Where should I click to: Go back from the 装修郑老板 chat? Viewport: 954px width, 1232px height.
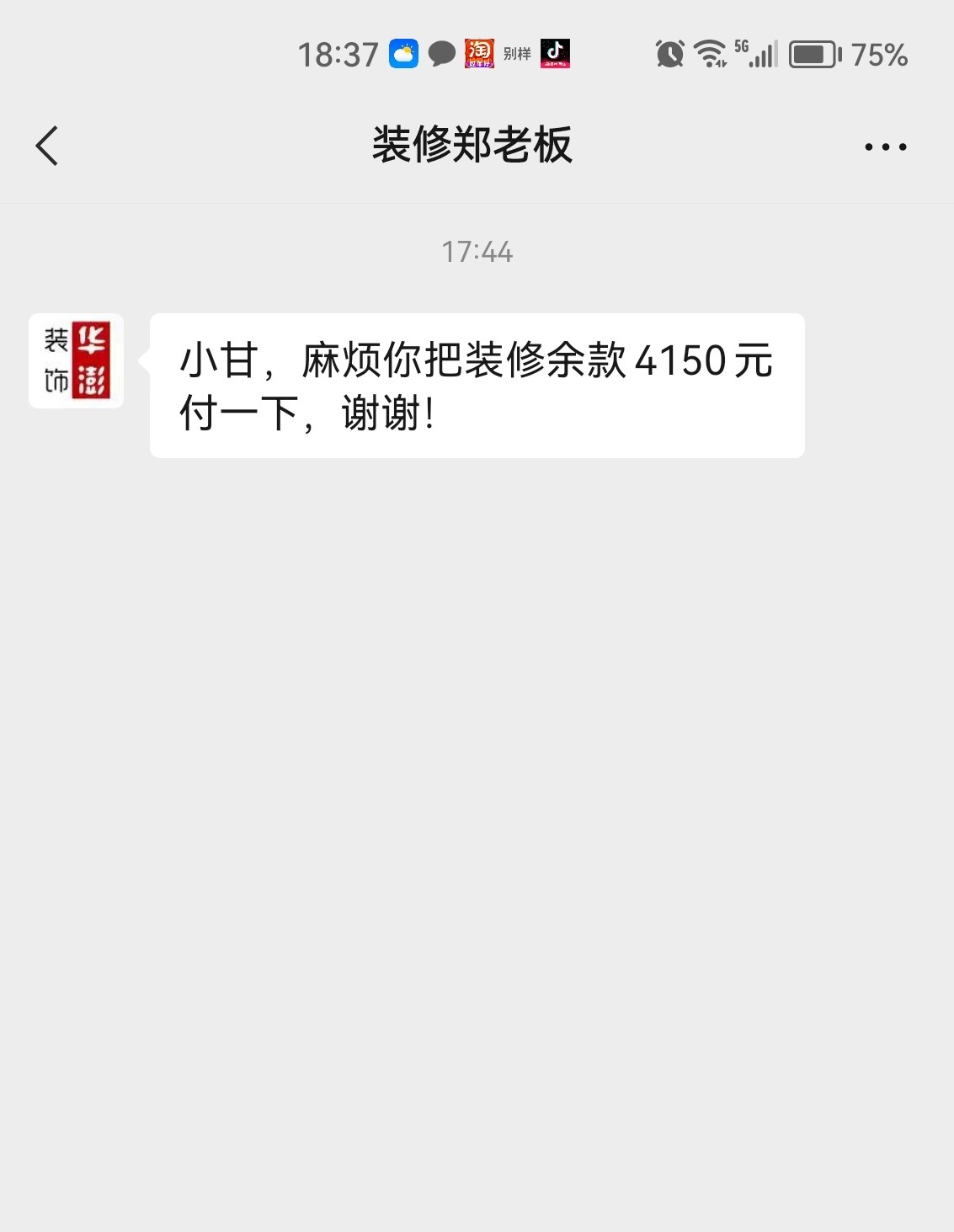(47, 146)
